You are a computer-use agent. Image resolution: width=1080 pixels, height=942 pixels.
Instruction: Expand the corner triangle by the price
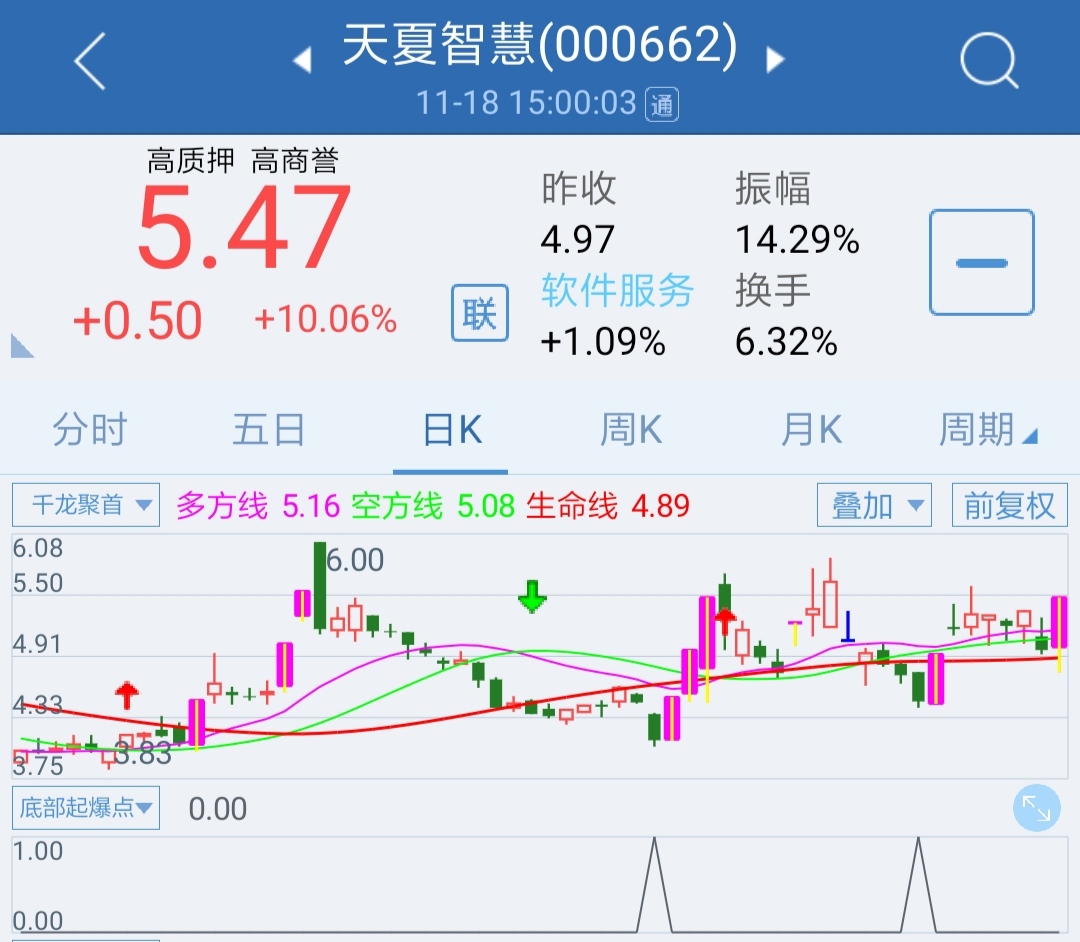[x=21, y=346]
